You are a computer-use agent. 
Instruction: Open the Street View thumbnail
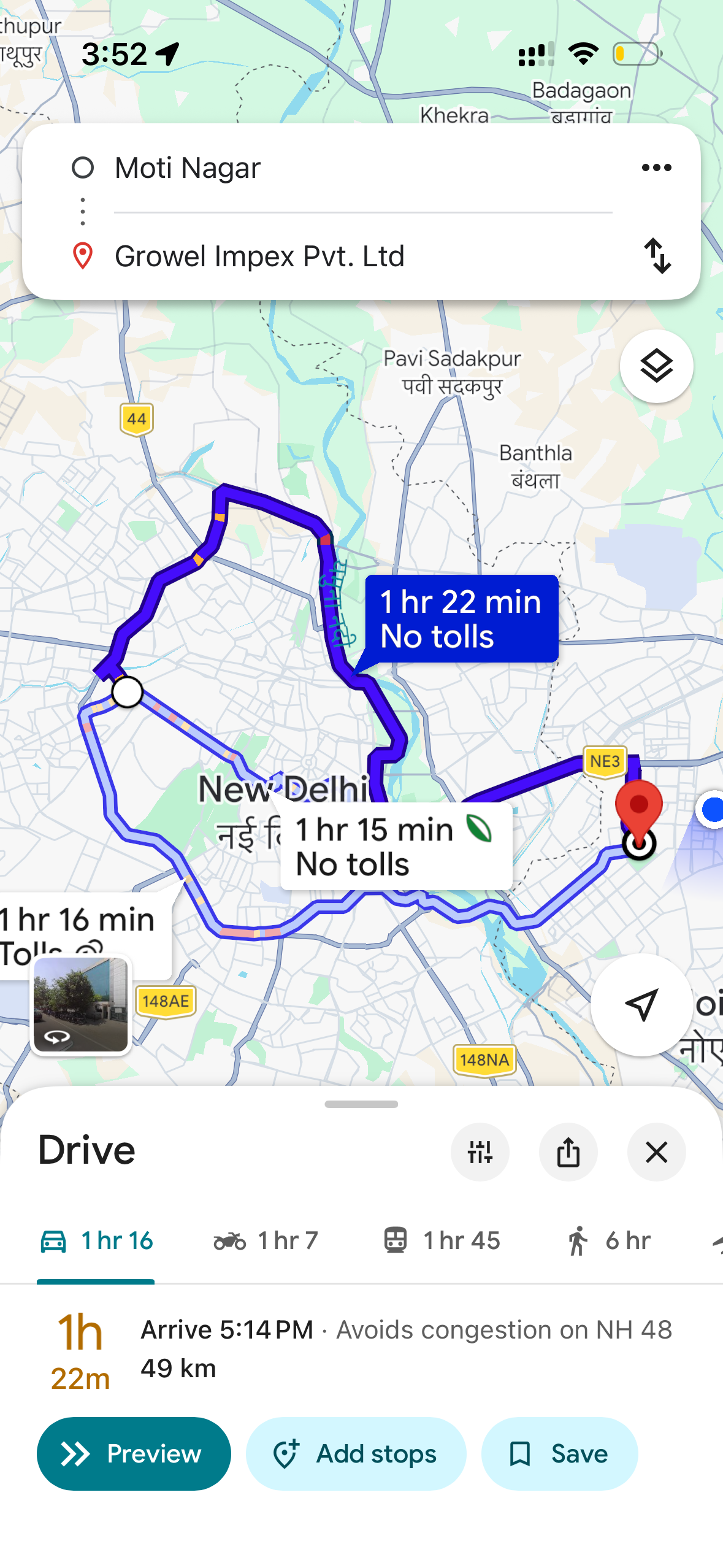[81, 1005]
